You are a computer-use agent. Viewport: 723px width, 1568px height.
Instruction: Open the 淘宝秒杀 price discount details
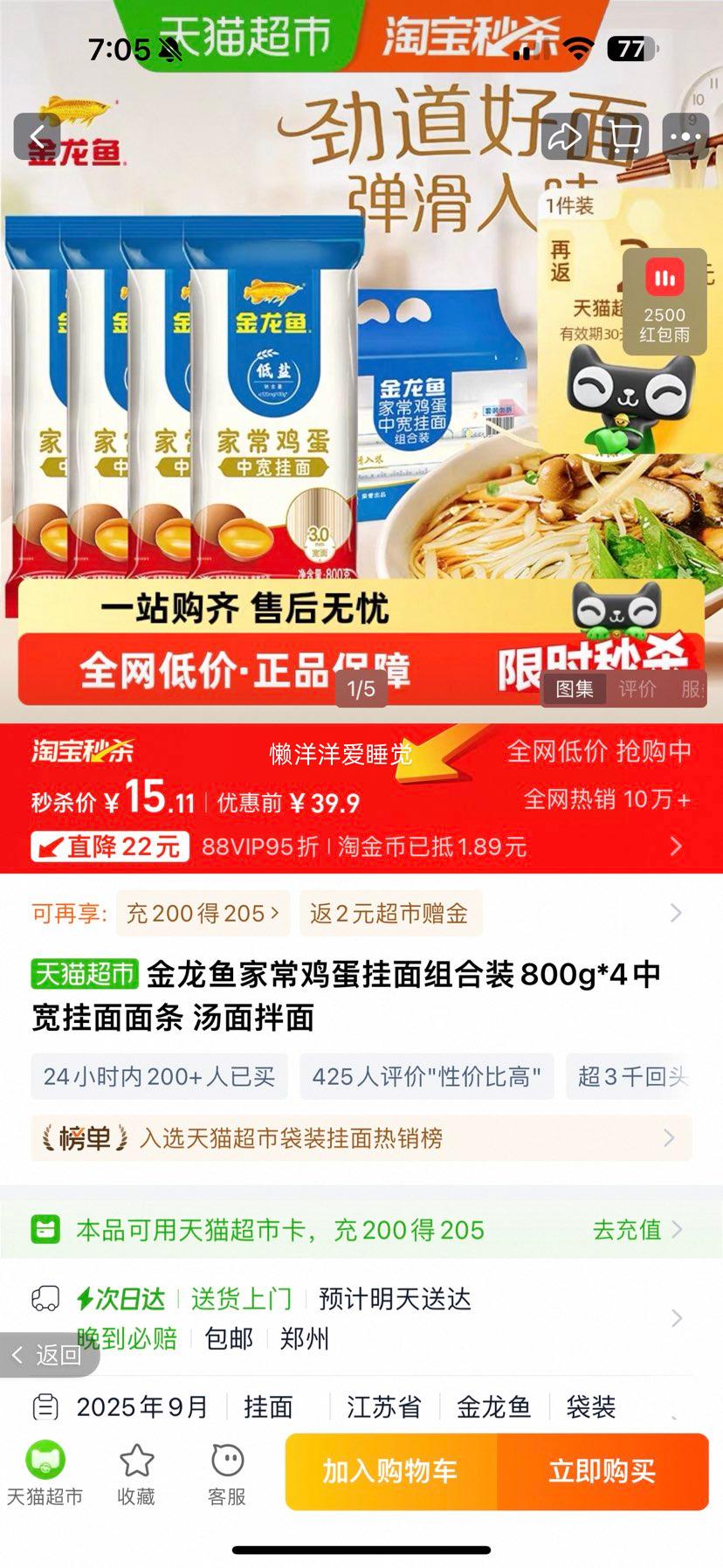tap(675, 846)
